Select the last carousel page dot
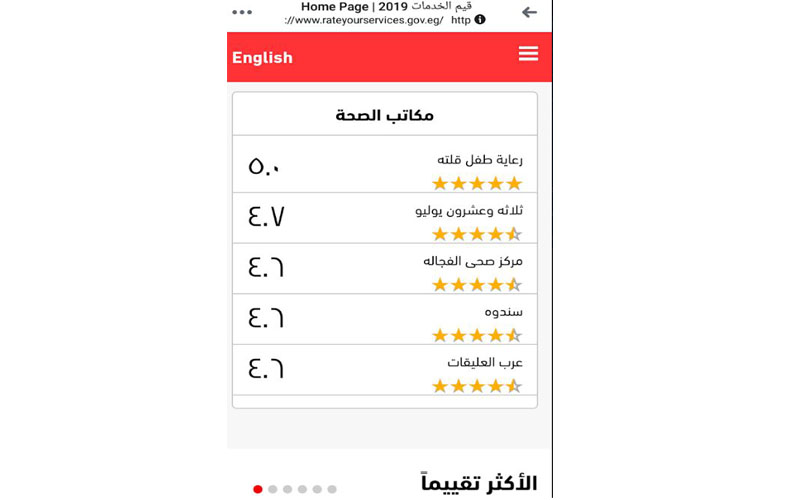This screenshot has height=500, width=800. (x=332, y=489)
